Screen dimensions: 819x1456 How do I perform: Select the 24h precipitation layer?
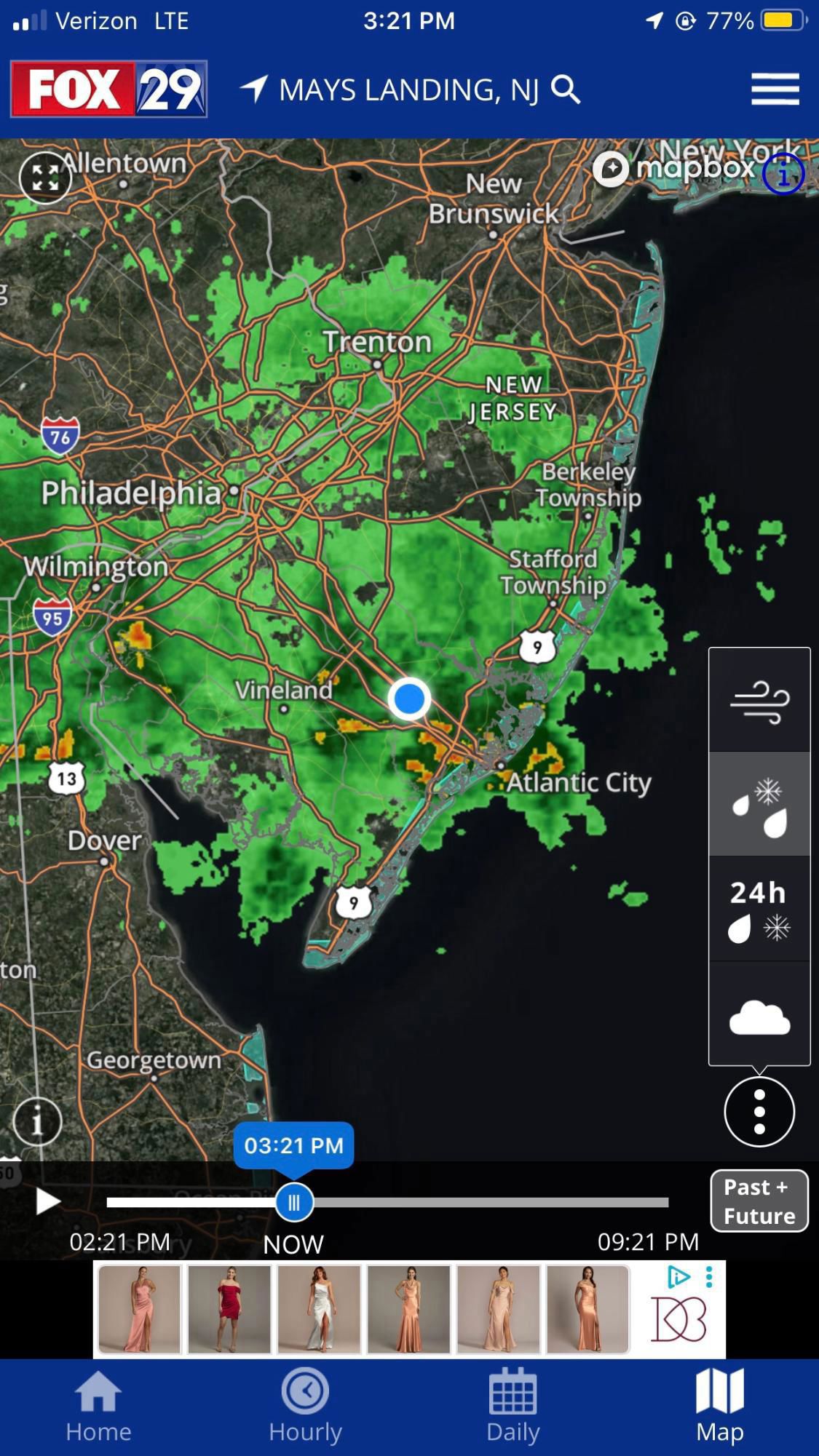coord(759,909)
